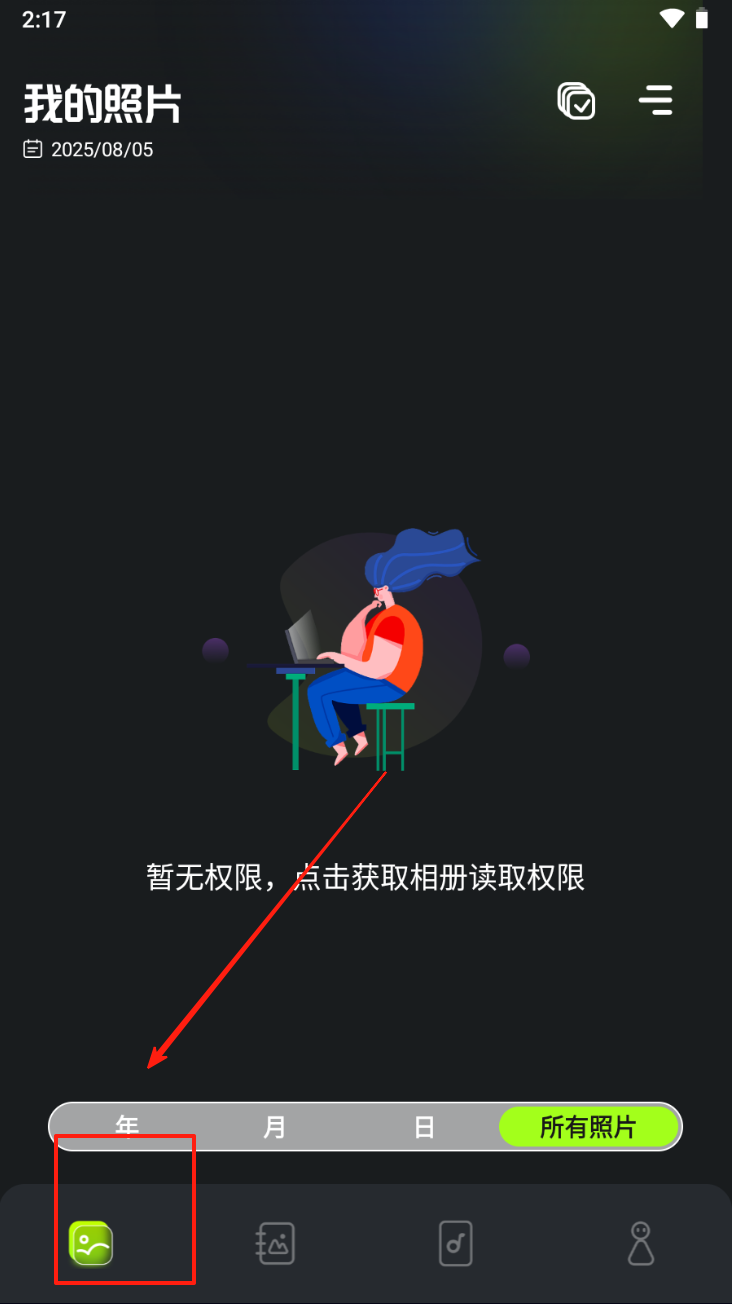Tap the message to grant album read permission
The height and width of the screenshot is (1304, 732).
tap(365, 878)
